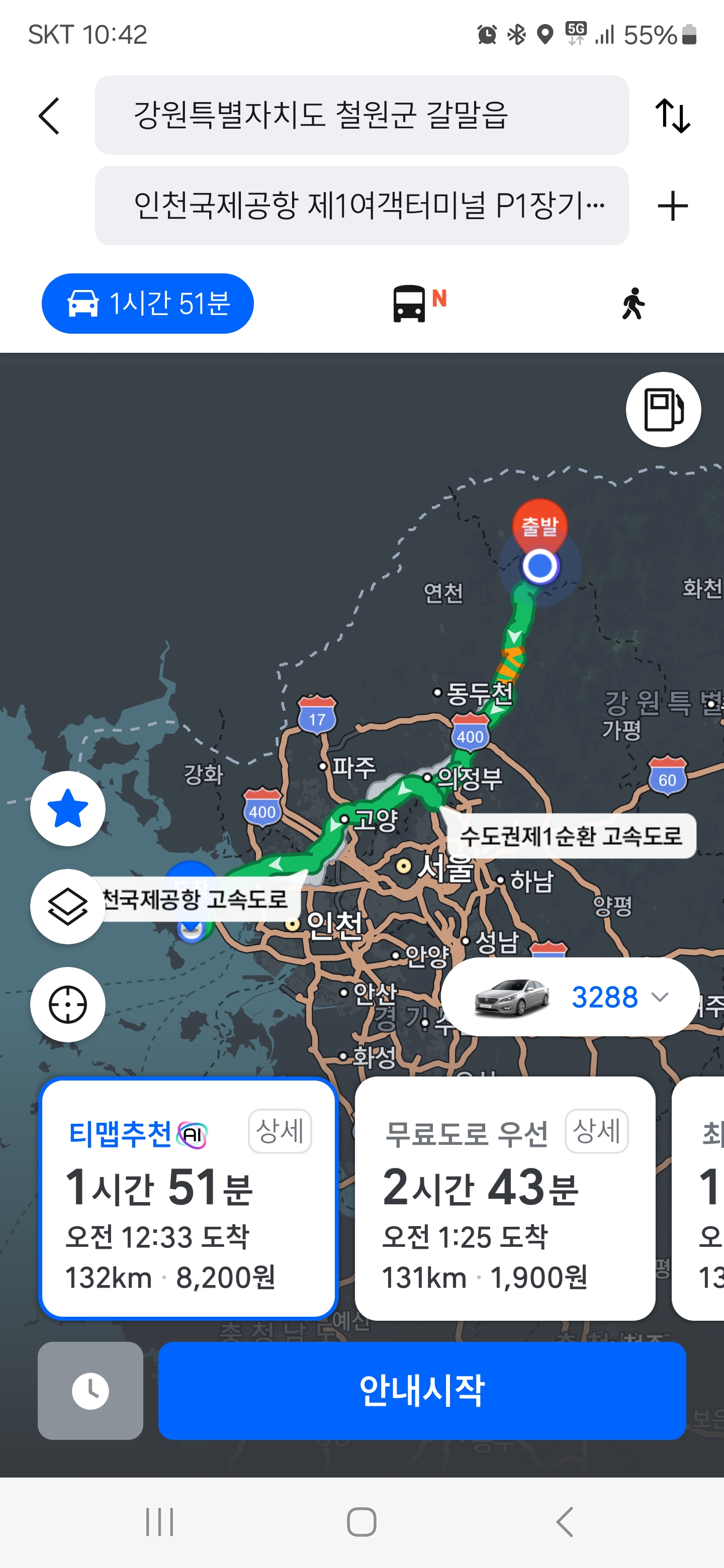Edit the departure field 강원특별자치도 철원군 갈말읍
Viewport: 724px width, 1568px height.
361,115
